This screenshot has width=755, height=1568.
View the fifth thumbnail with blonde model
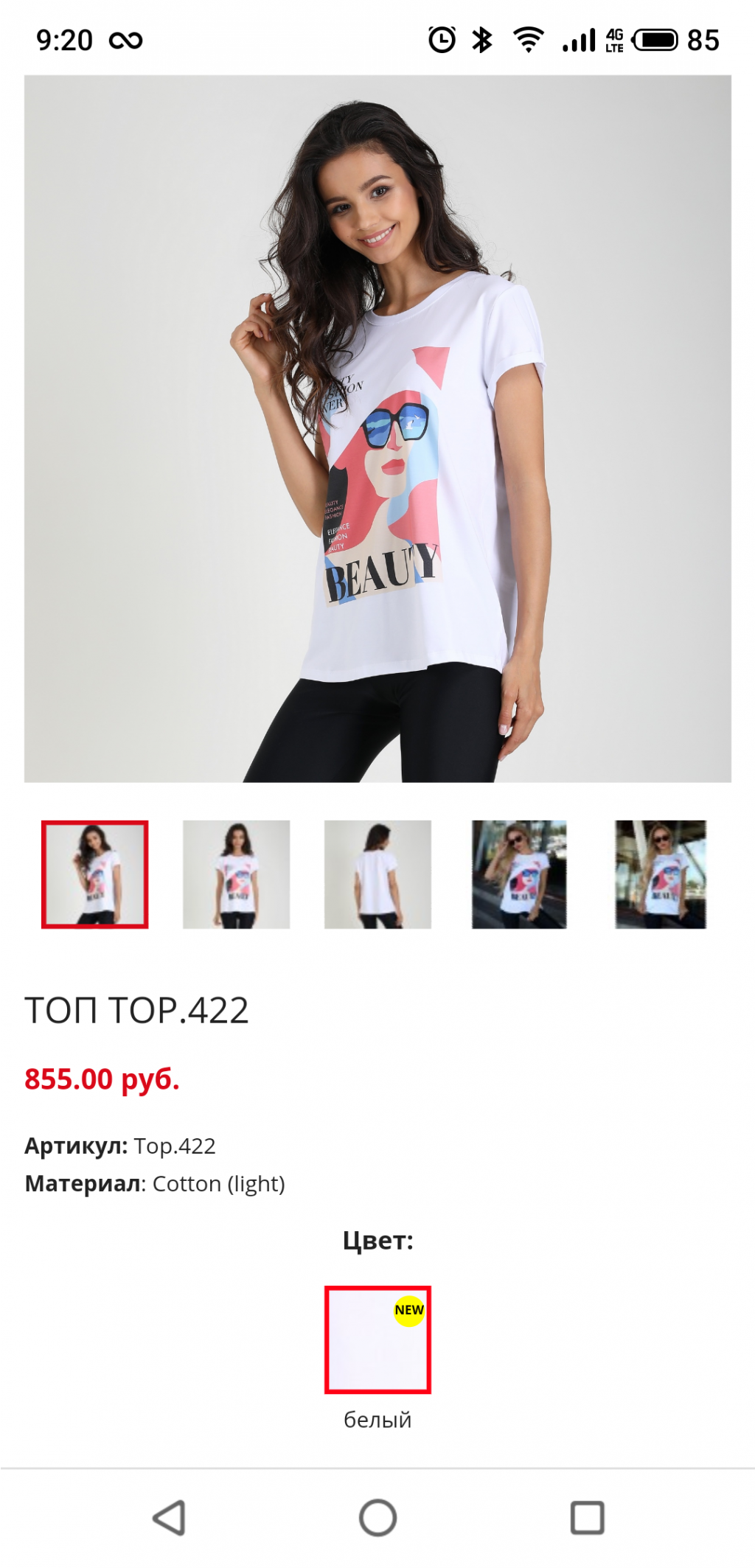click(x=661, y=874)
